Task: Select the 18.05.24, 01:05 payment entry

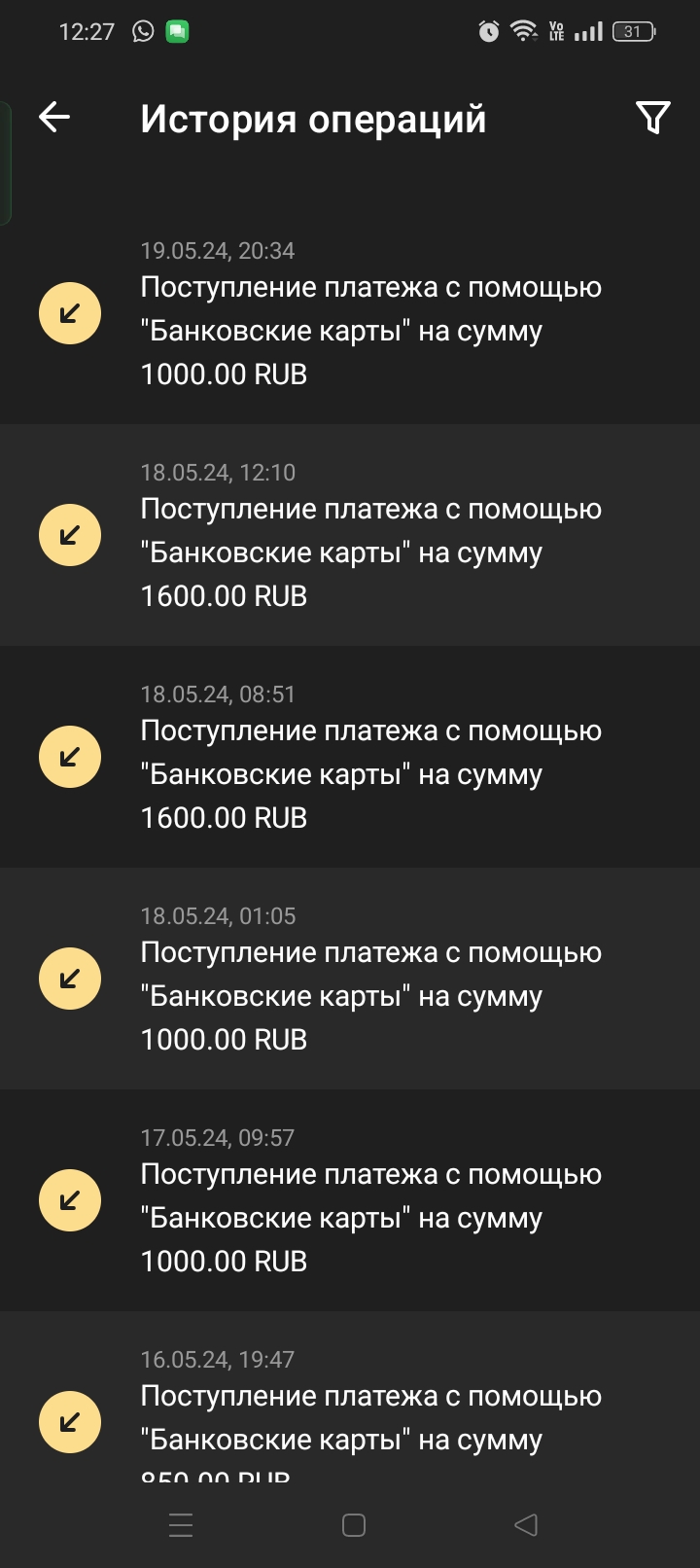Action: coord(350,979)
